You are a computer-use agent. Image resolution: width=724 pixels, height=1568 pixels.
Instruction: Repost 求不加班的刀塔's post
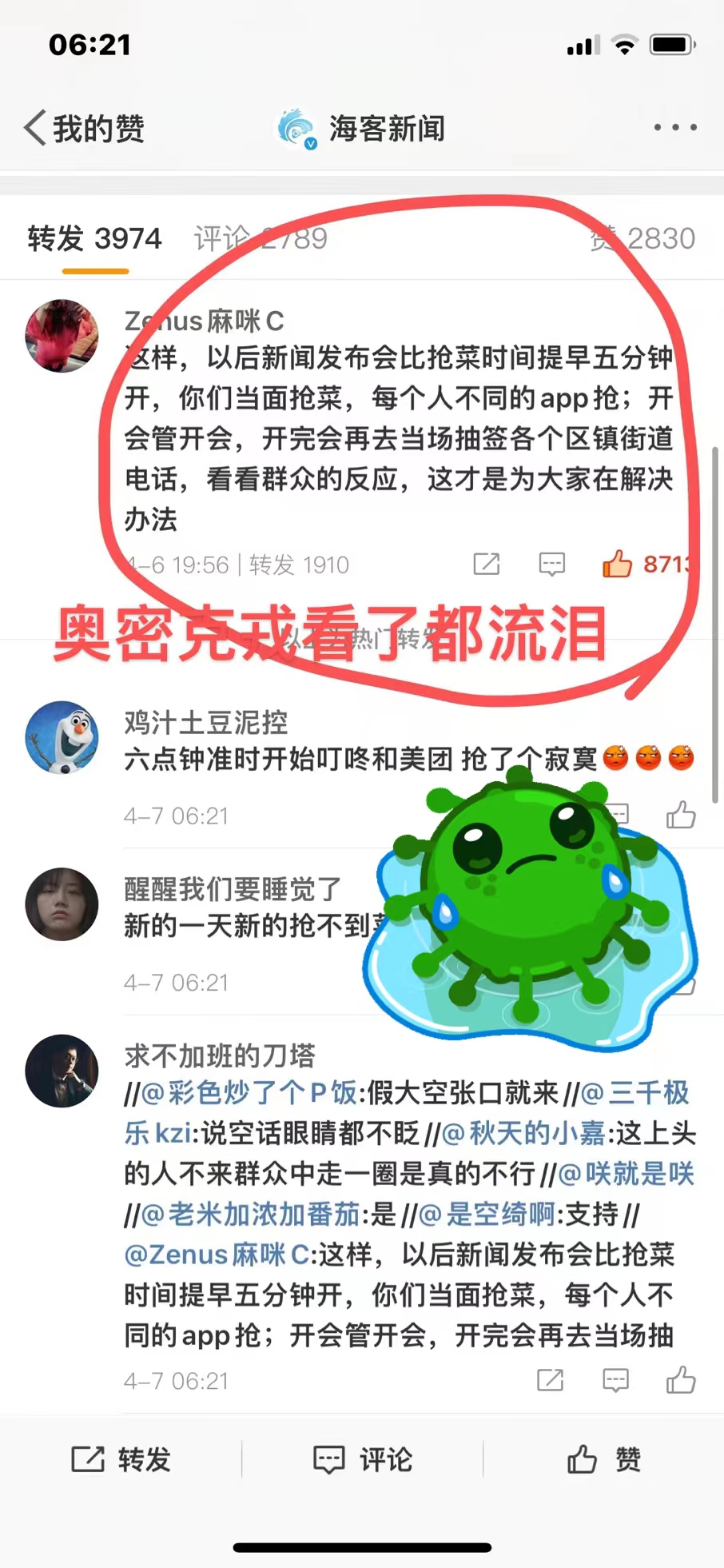[x=550, y=1380]
